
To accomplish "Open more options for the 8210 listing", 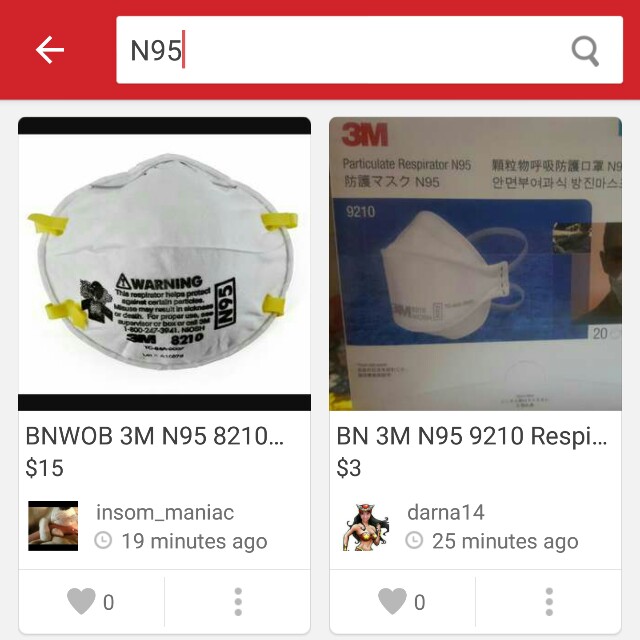I will click(238, 601).
